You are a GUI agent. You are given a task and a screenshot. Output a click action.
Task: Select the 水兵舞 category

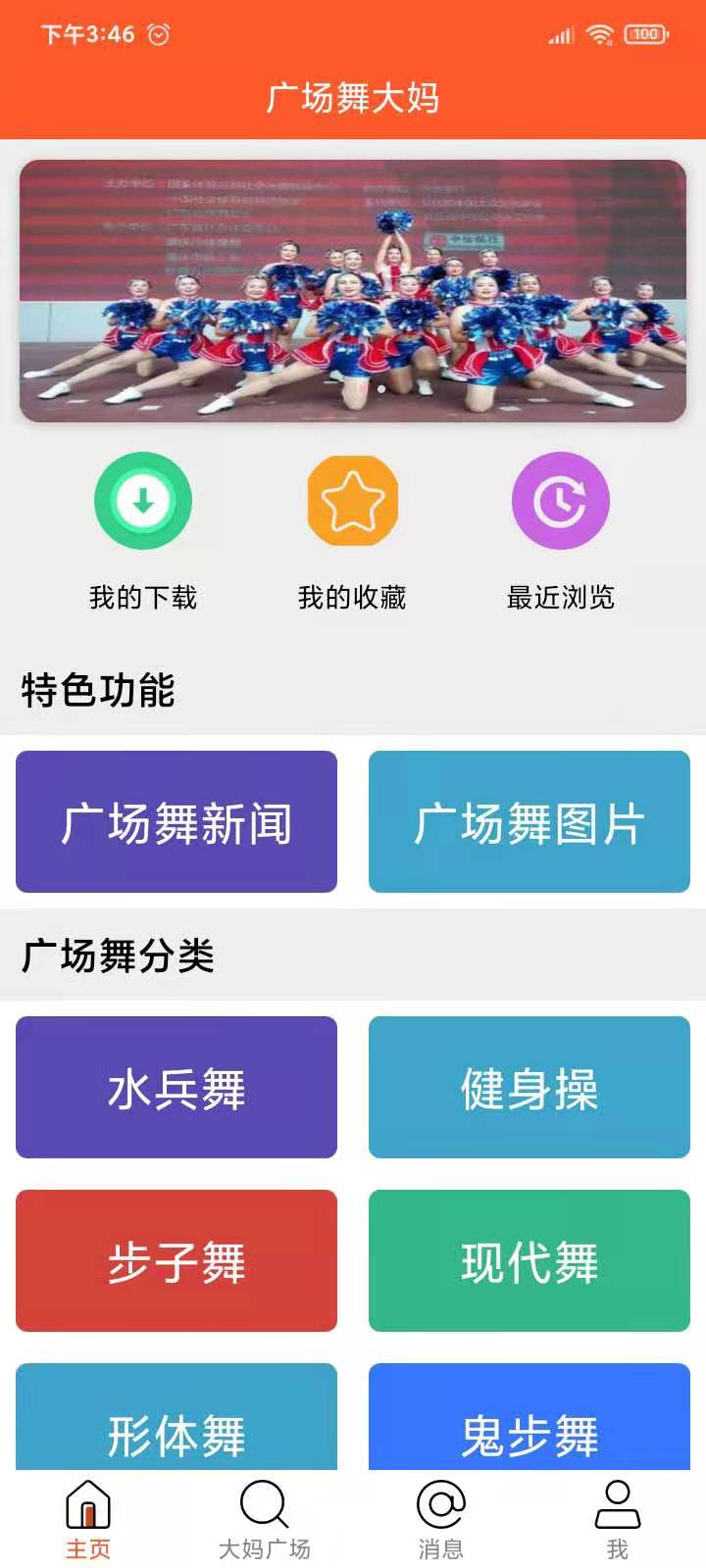(176, 1087)
